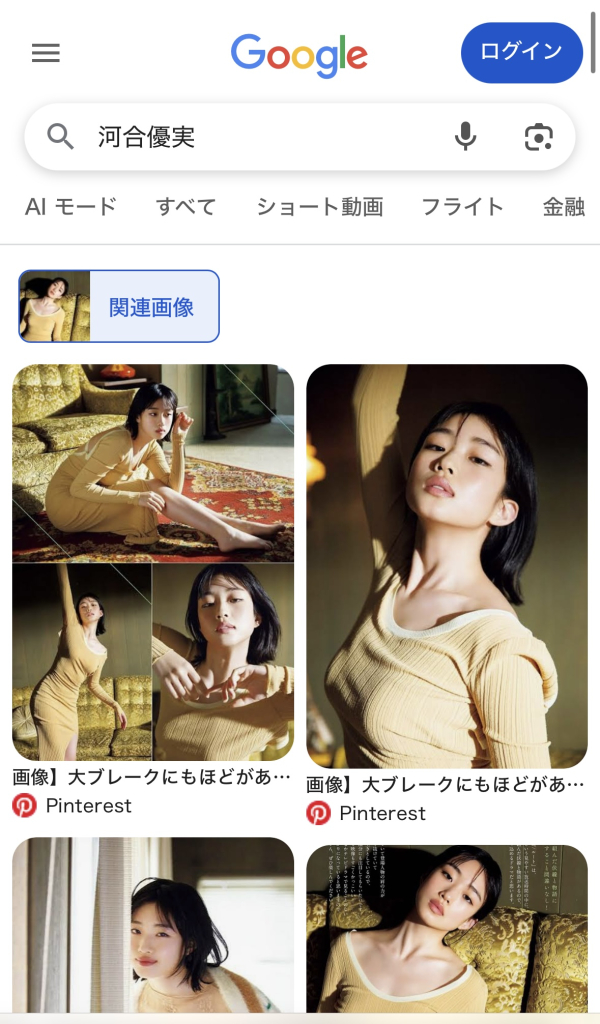Open the single-portrait Pinterest result with raised arm

[447, 566]
